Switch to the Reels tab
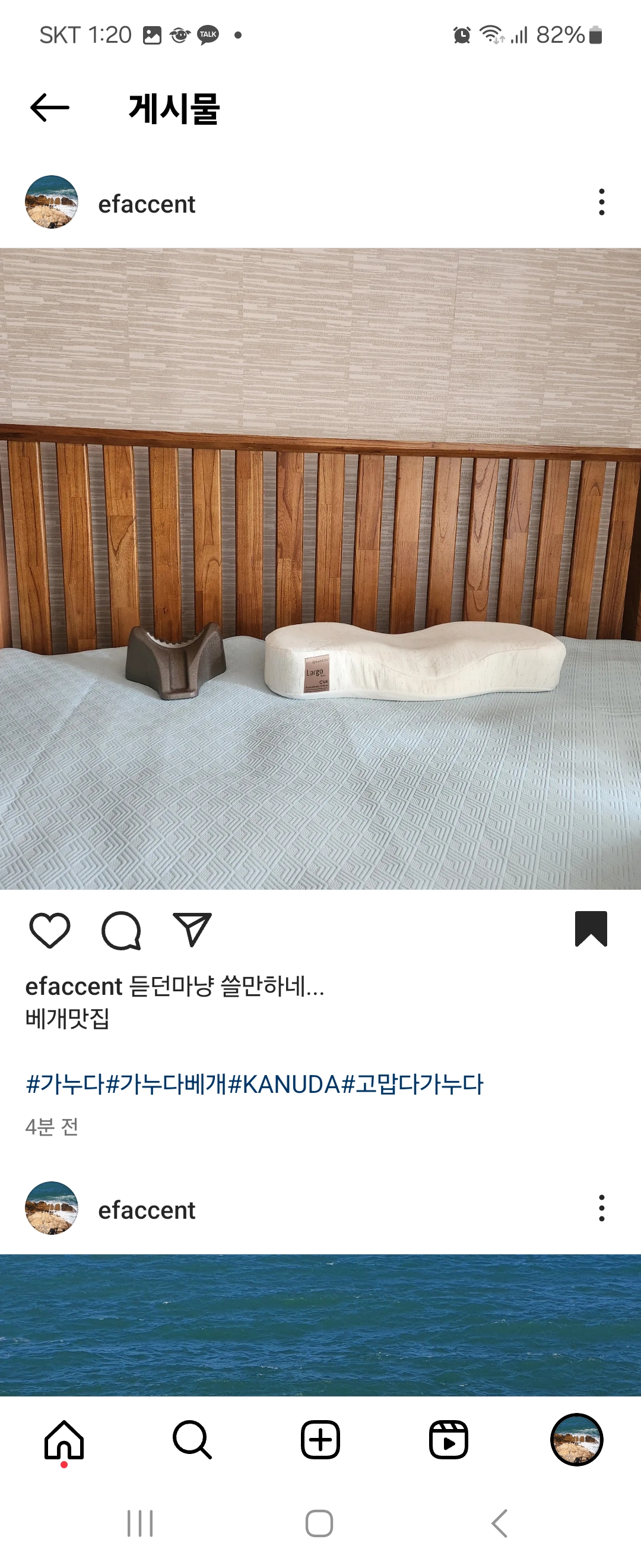 (448, 1440)
